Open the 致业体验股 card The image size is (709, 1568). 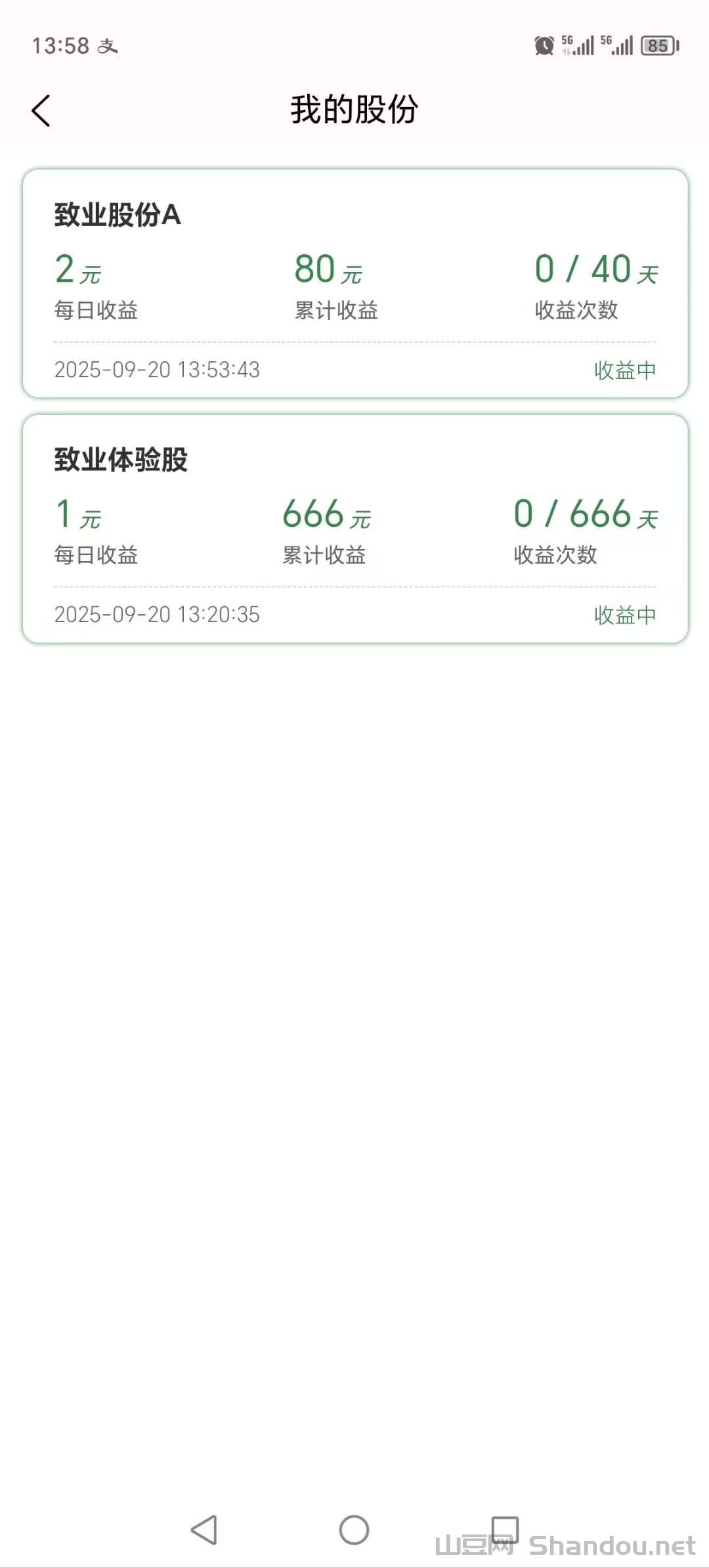pyautogui.click(x=354, y=528)
